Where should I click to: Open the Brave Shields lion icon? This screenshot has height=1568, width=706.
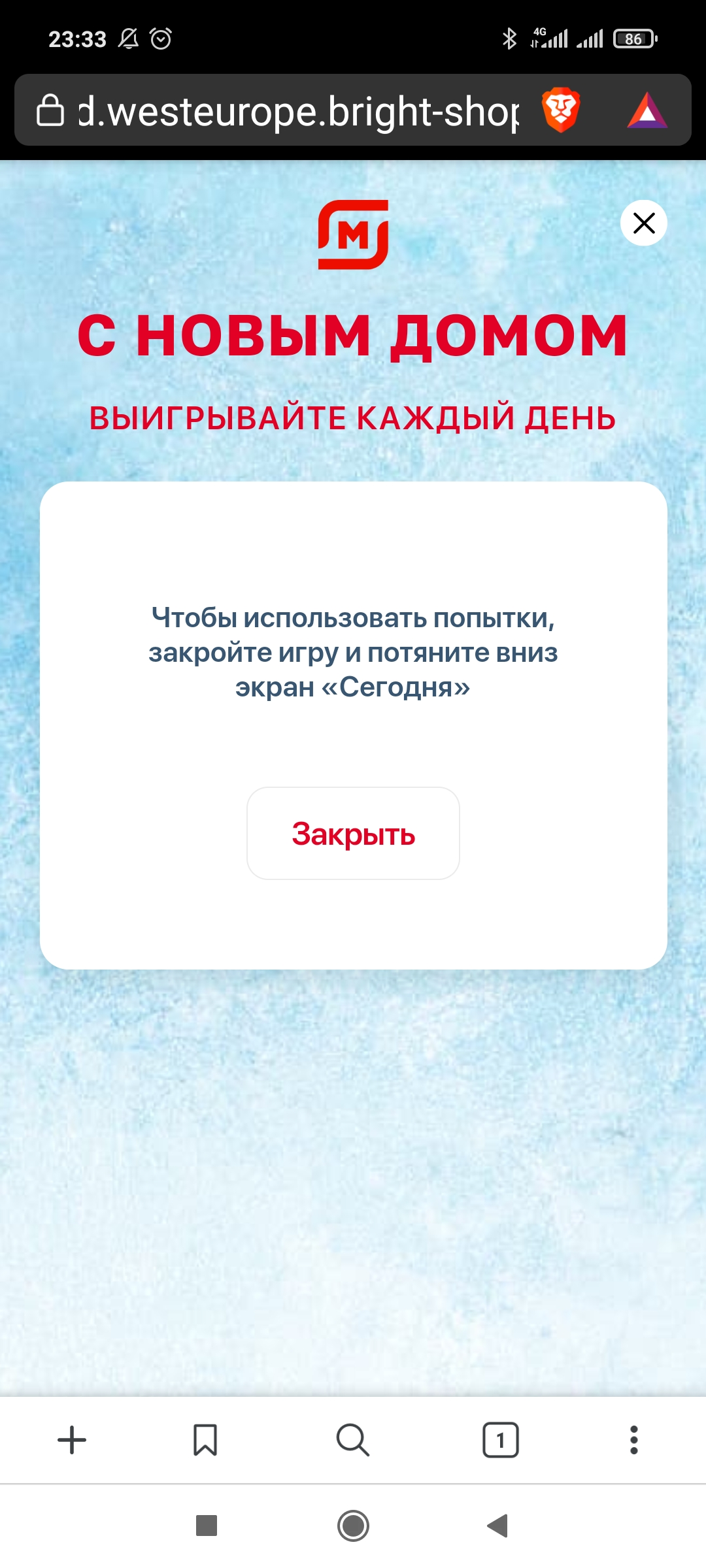click(561, 110)
